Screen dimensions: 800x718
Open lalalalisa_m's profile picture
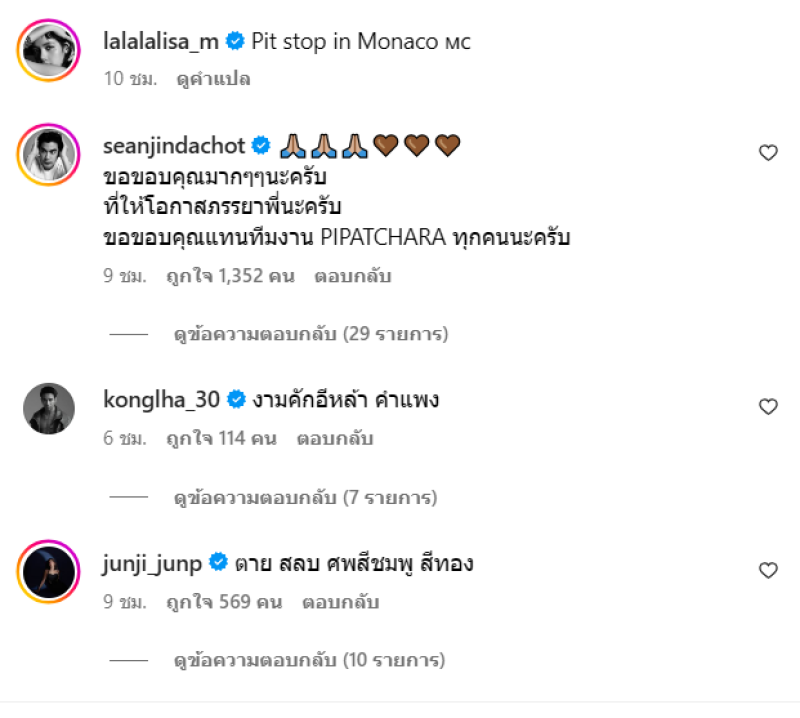pyautogui.click(x=48, y=50)
